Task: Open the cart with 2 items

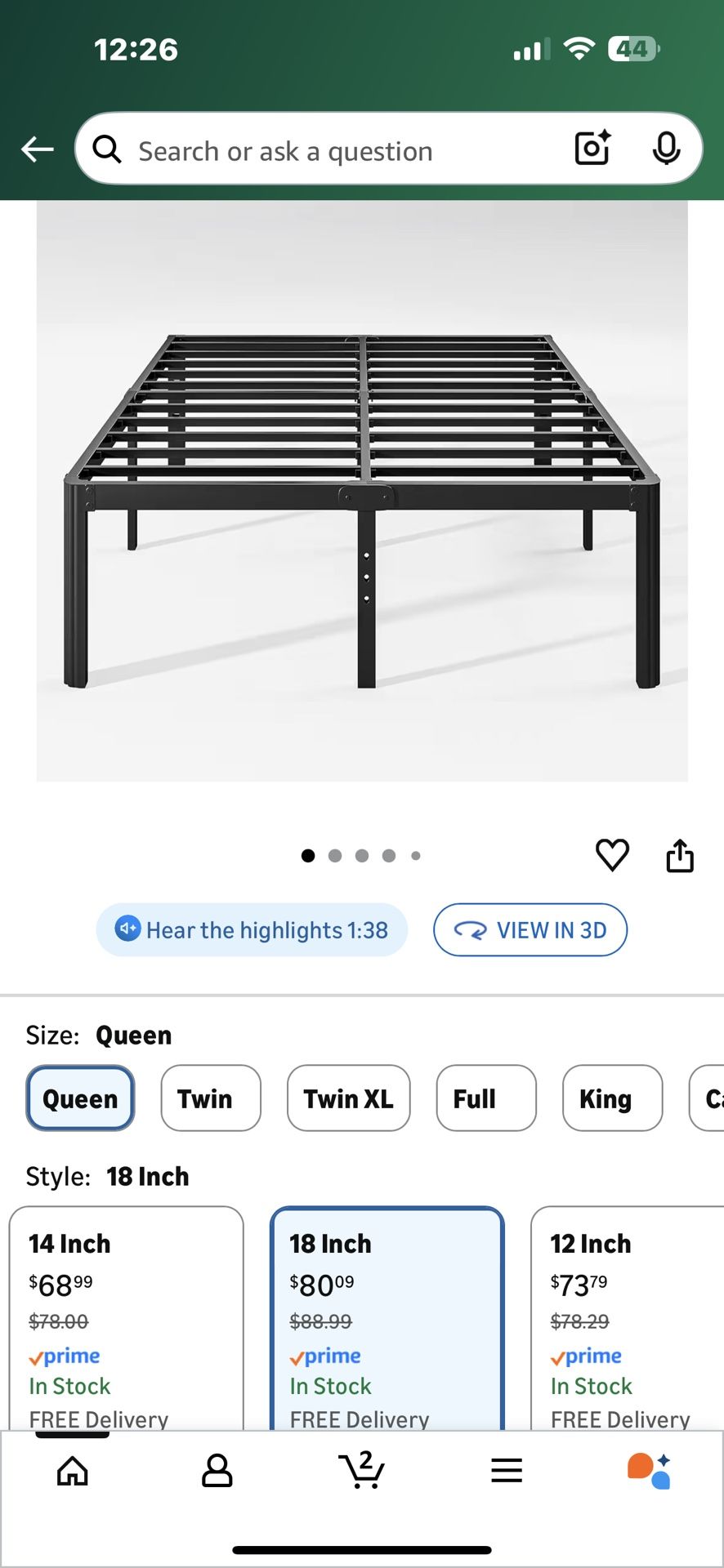Action: coord(362,1471)
